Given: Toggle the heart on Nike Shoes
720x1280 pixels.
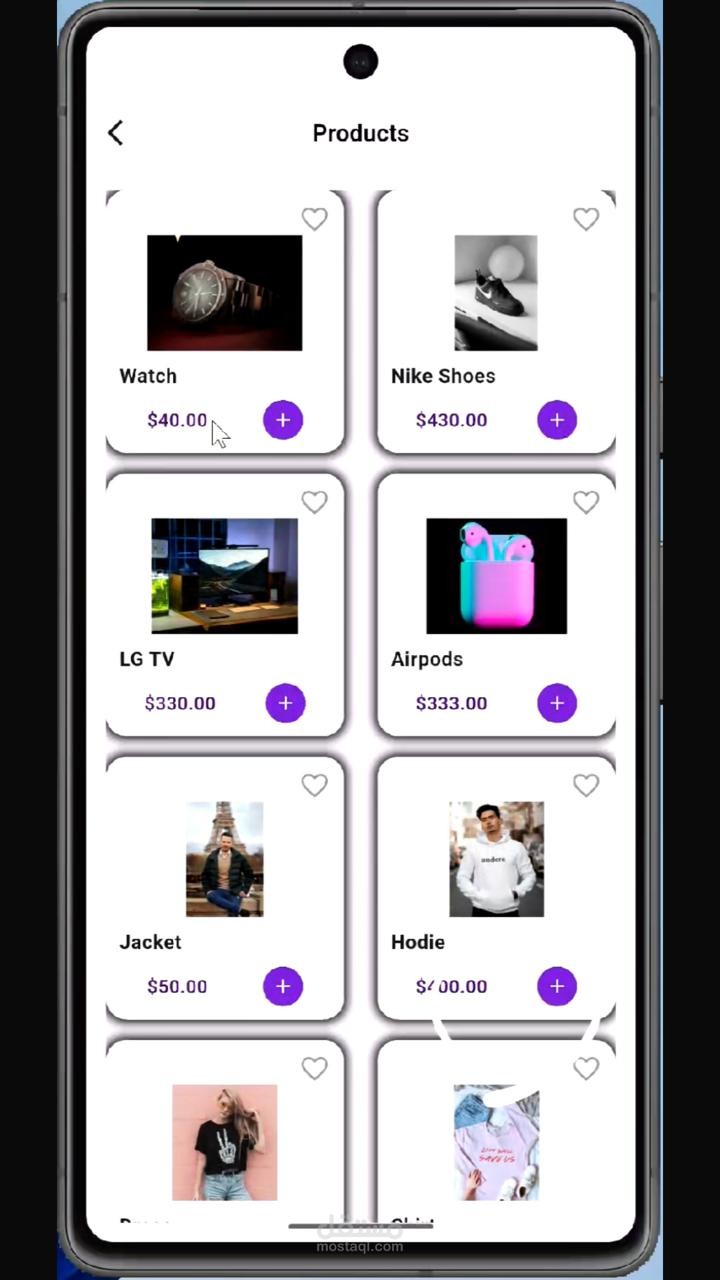Looking at the screenshot, I should coord(585,218).
